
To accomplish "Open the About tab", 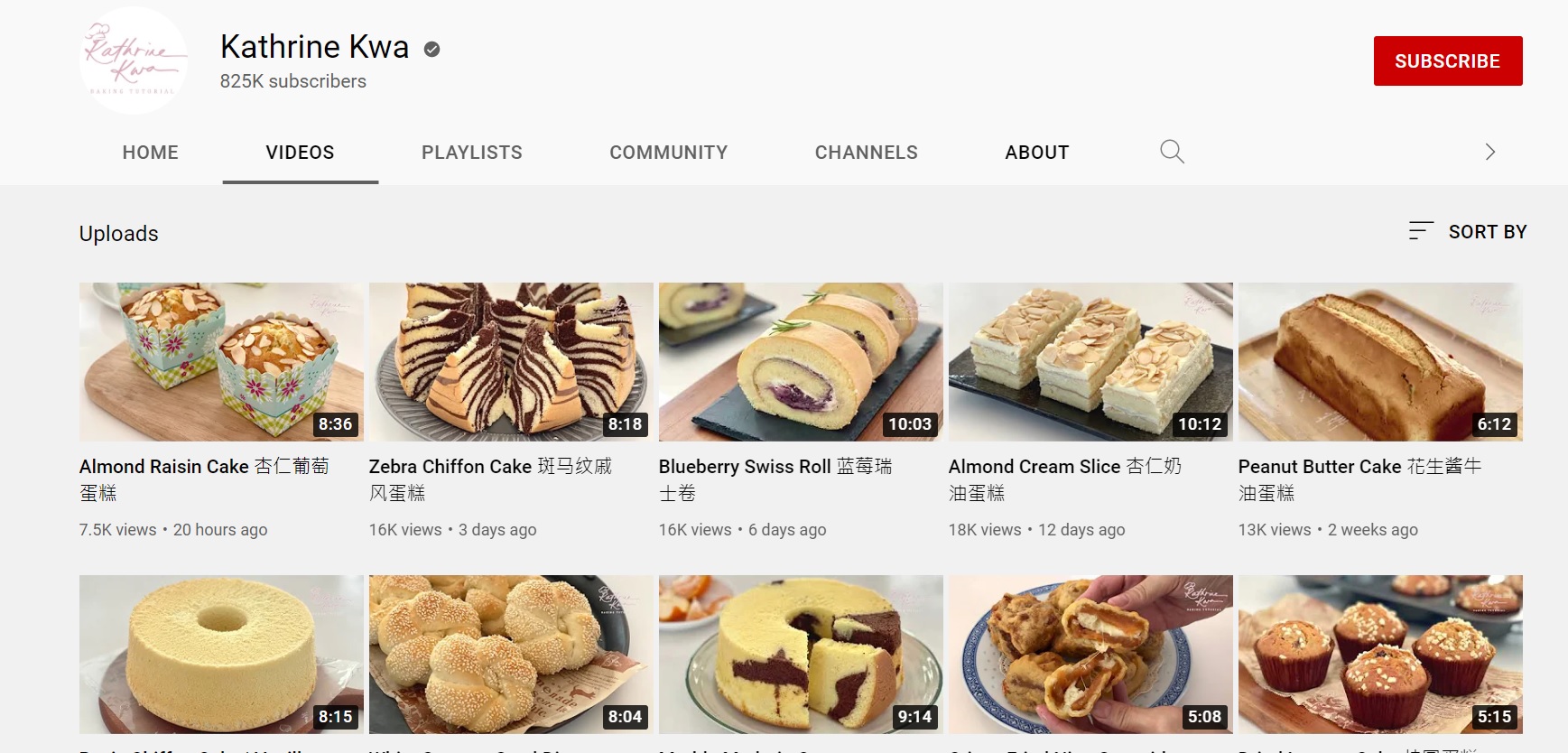I will [1037, 153].
